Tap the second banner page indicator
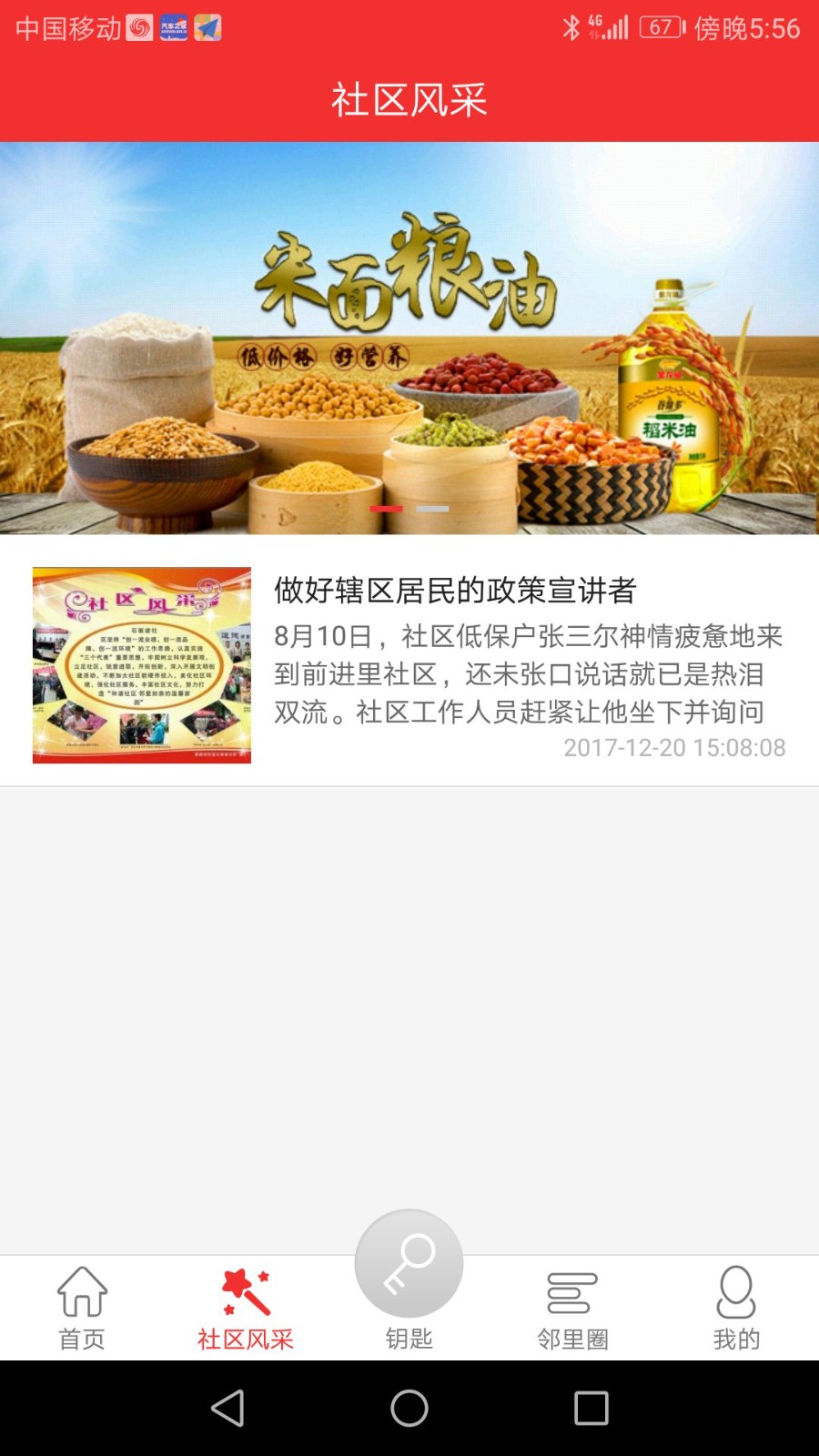 tap(432, 509)
